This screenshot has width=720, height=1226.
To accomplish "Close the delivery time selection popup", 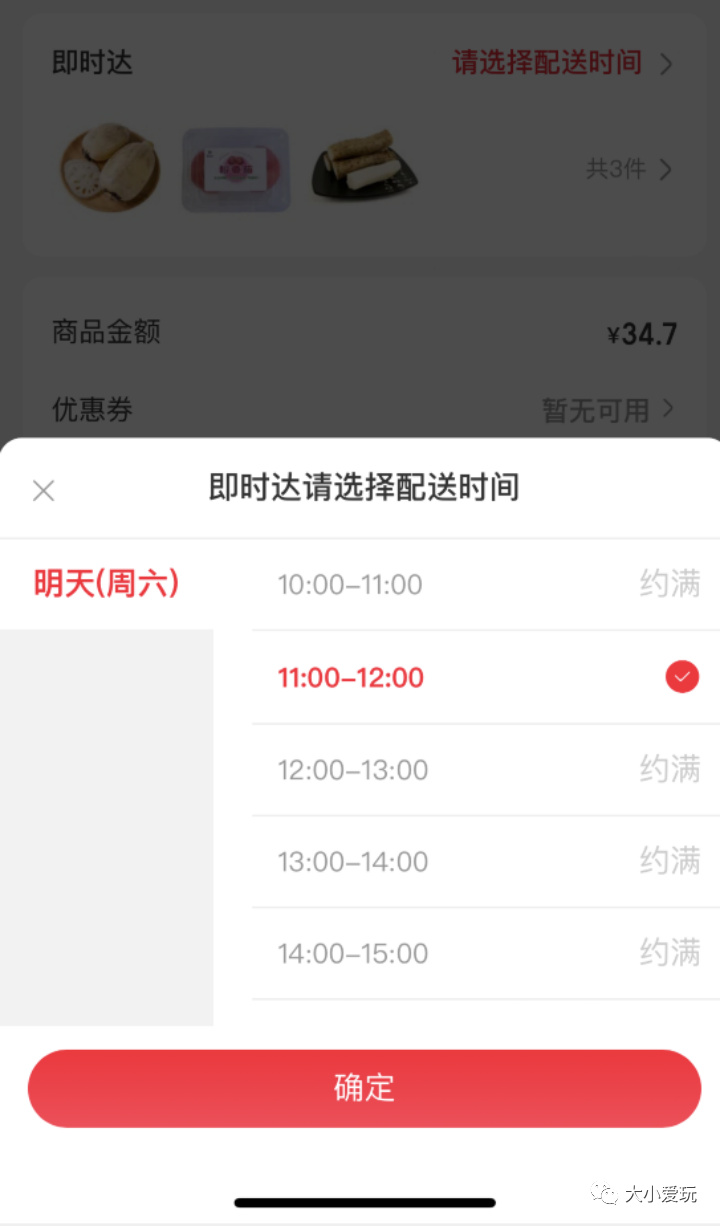I will coord(43,490).
